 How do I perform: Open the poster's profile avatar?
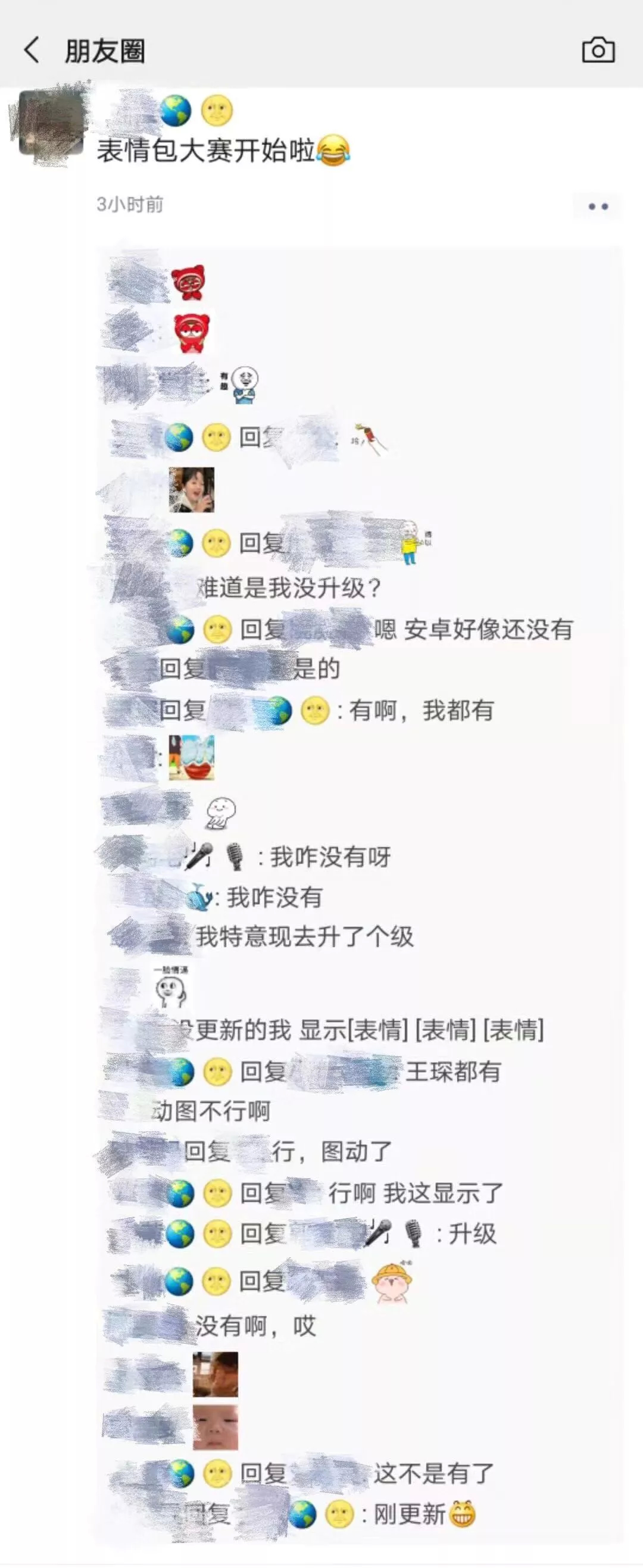[51, 123]
